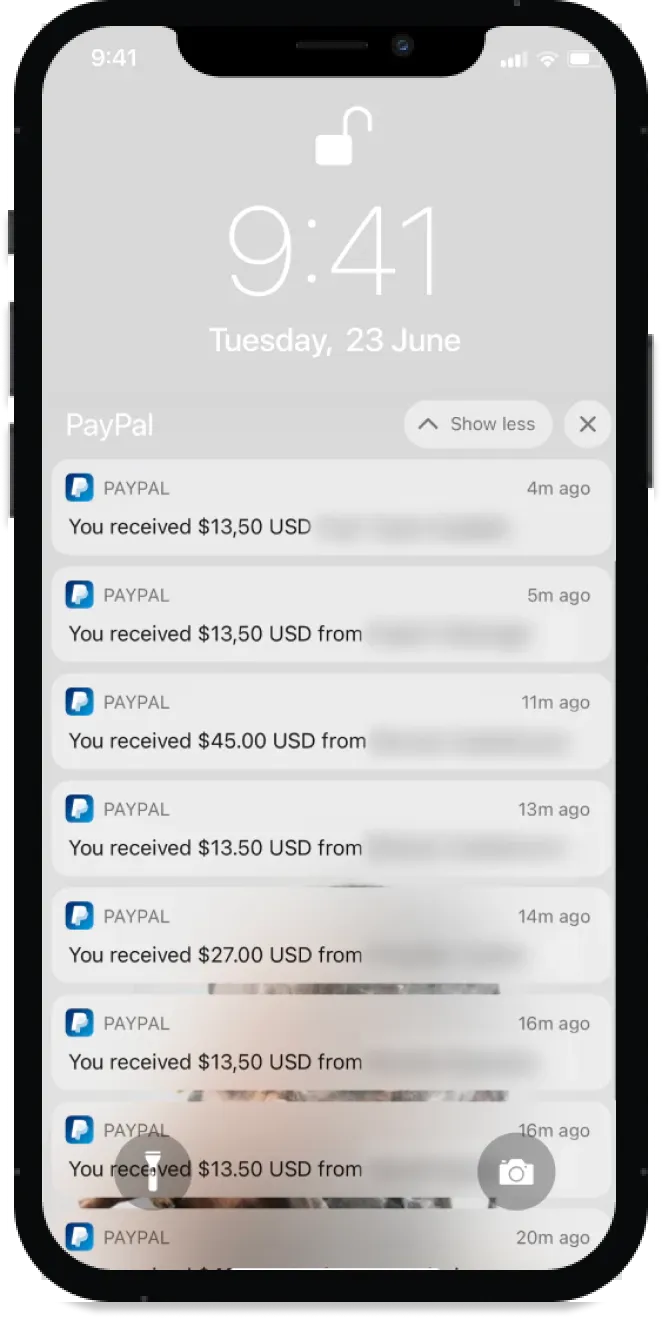Open the $27.00 USD PayPal notification
662x1318 pixels.
pos(330,935)
